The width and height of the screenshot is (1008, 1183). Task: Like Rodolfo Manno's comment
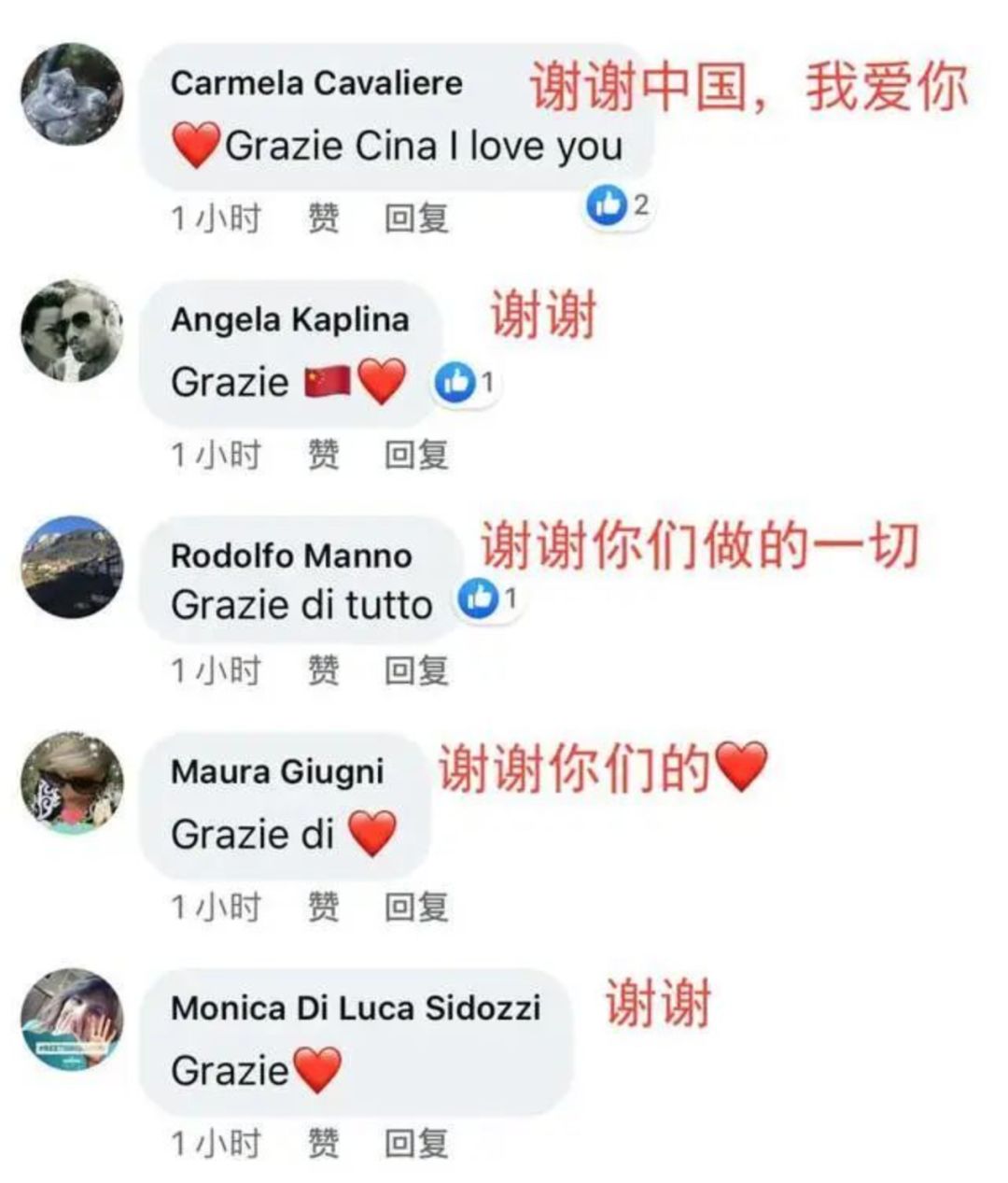pyautogui.click(x=323, y=669)
